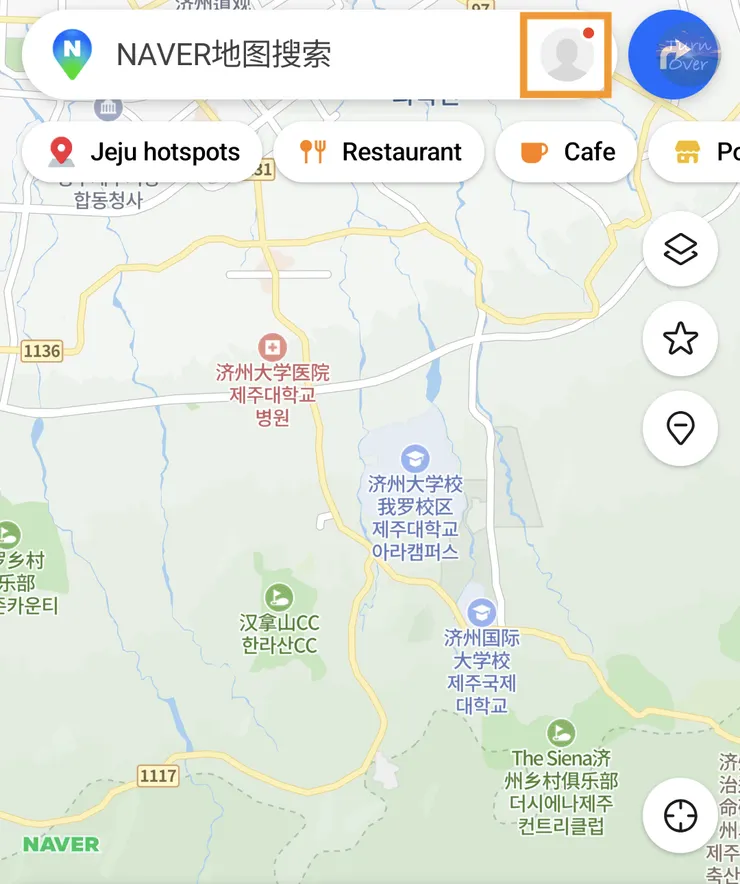
Task: Open your profile via the avatar icon
Action: pos(566,55)
